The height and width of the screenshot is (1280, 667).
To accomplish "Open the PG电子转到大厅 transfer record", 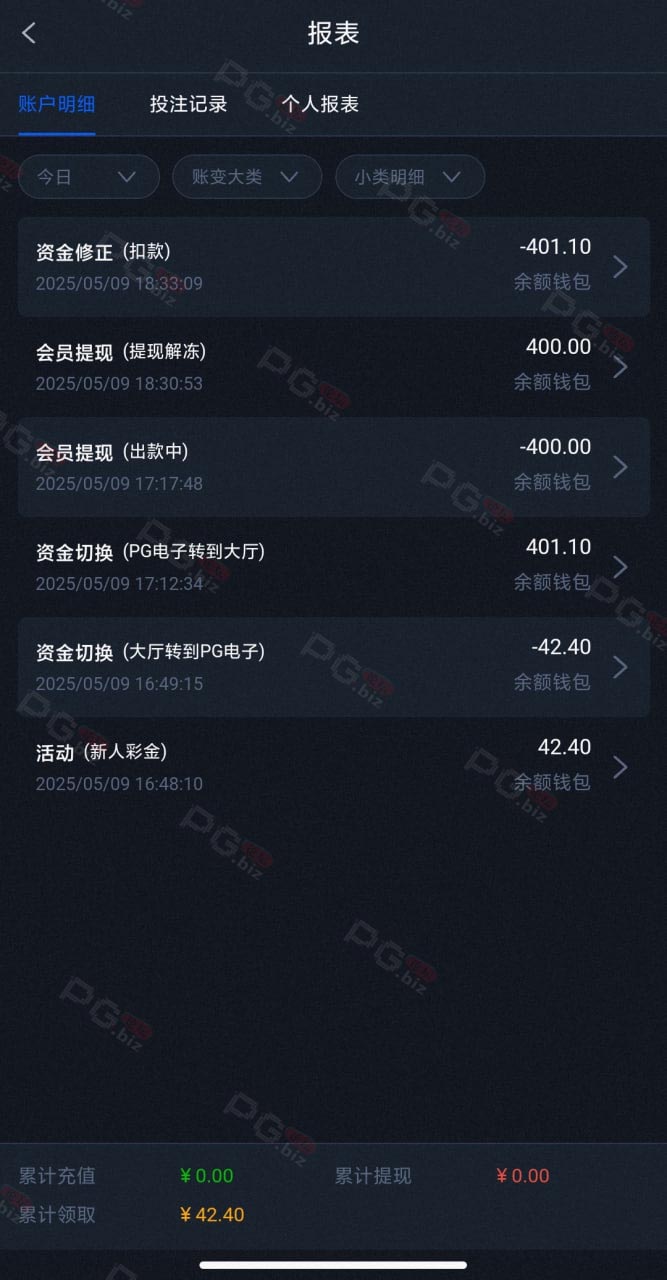I will click(334, 567).
